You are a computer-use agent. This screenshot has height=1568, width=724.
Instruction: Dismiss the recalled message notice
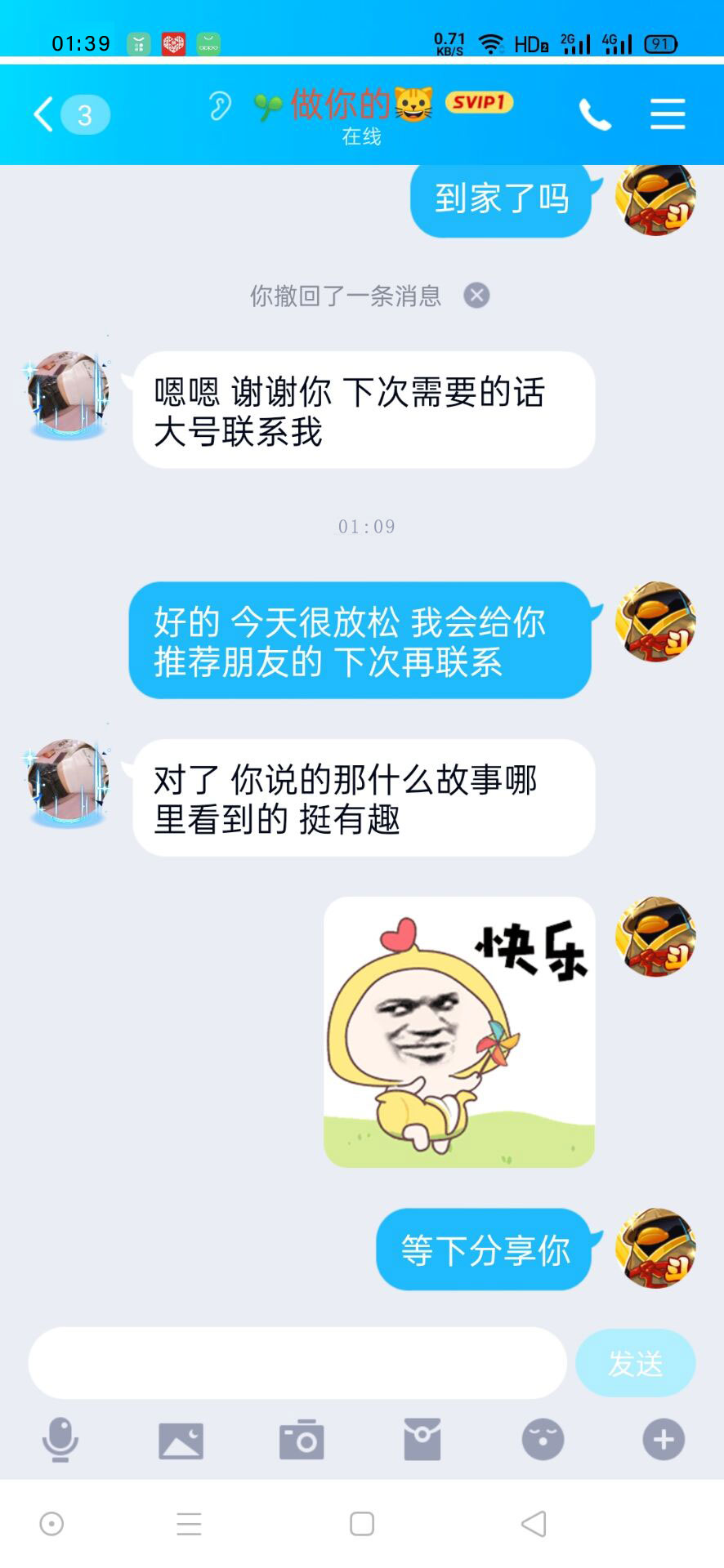[476, 296]
